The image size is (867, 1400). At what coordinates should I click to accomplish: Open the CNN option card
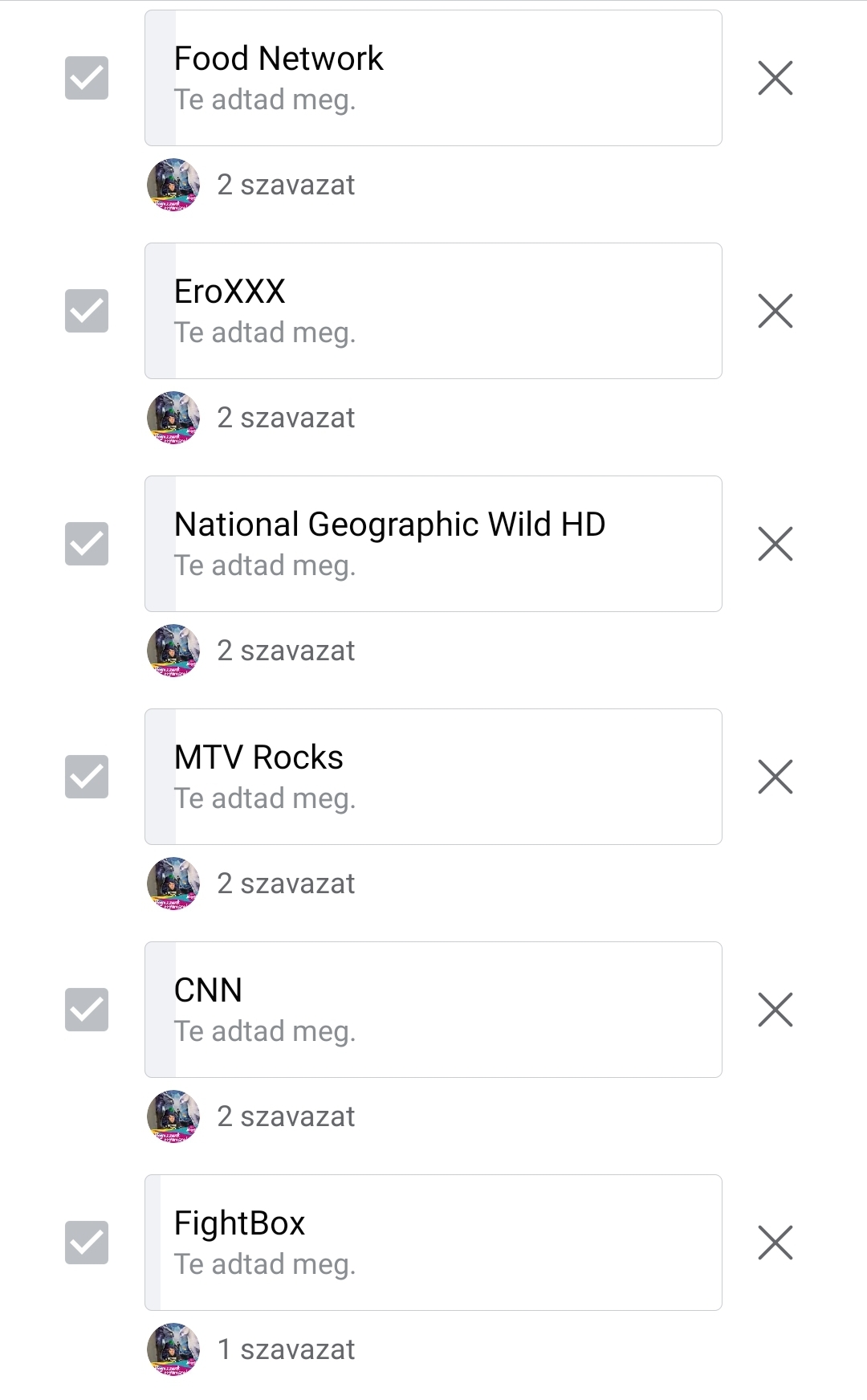point(433,1010)
